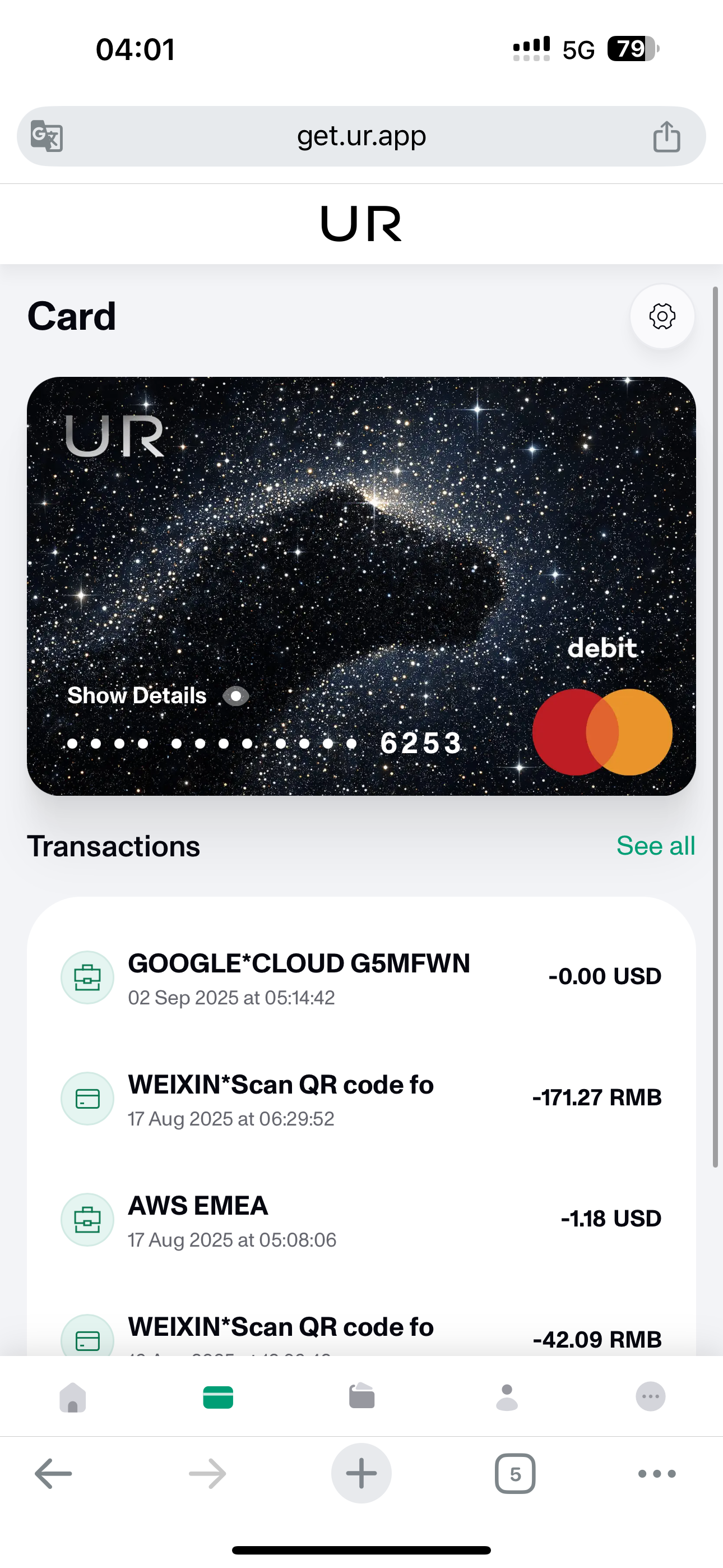
Task: Open the browser tab switcher
Action: (515, 1474)
